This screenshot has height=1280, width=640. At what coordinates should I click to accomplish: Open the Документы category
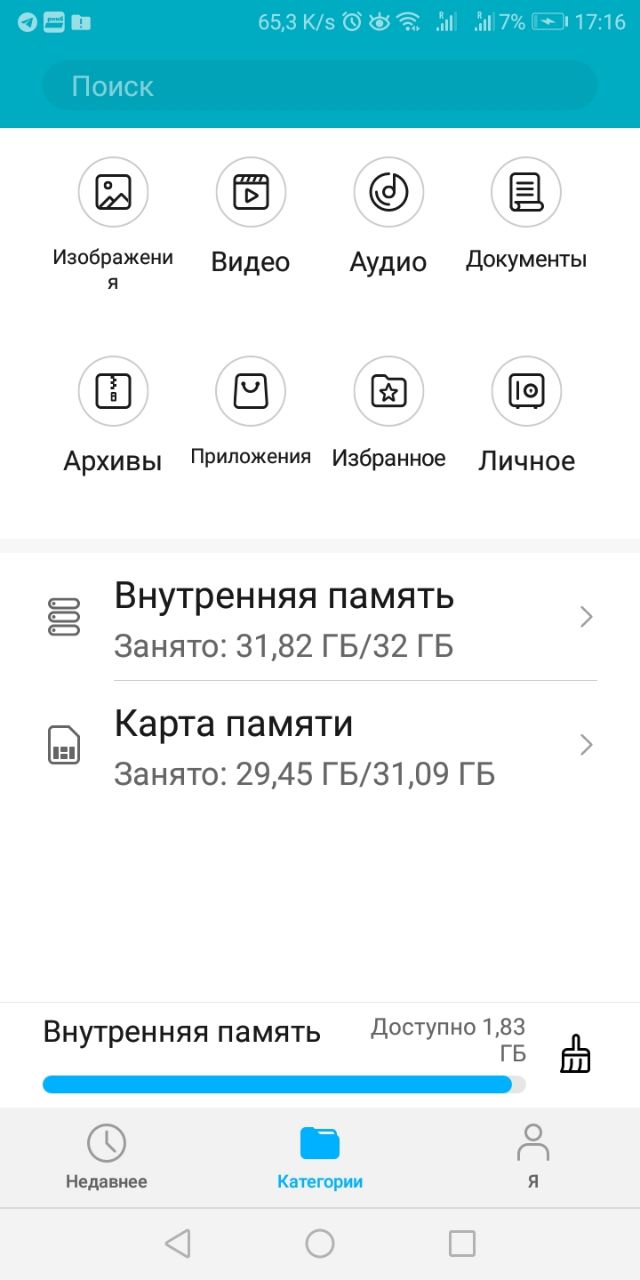(x=526, y=216)
